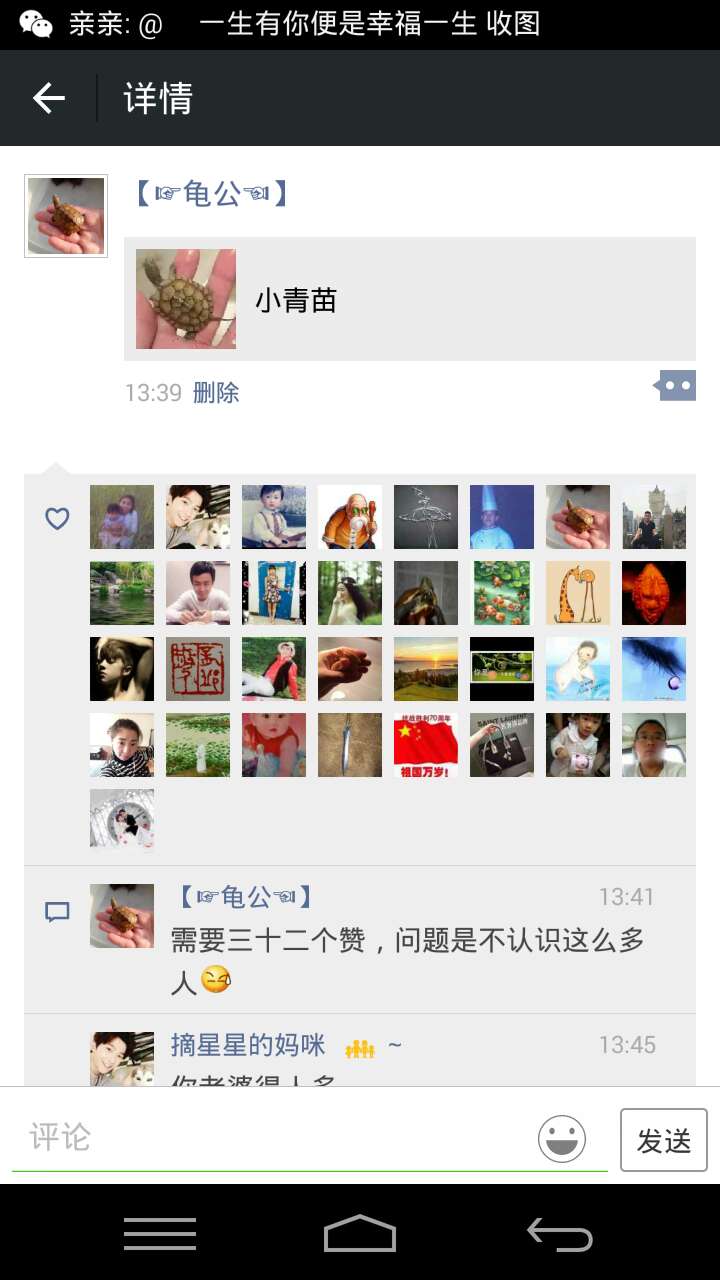Open the liker with the red seal stamp avatar
The width and height of the screenshot is (720, 1280).
(x=198, y=669)
